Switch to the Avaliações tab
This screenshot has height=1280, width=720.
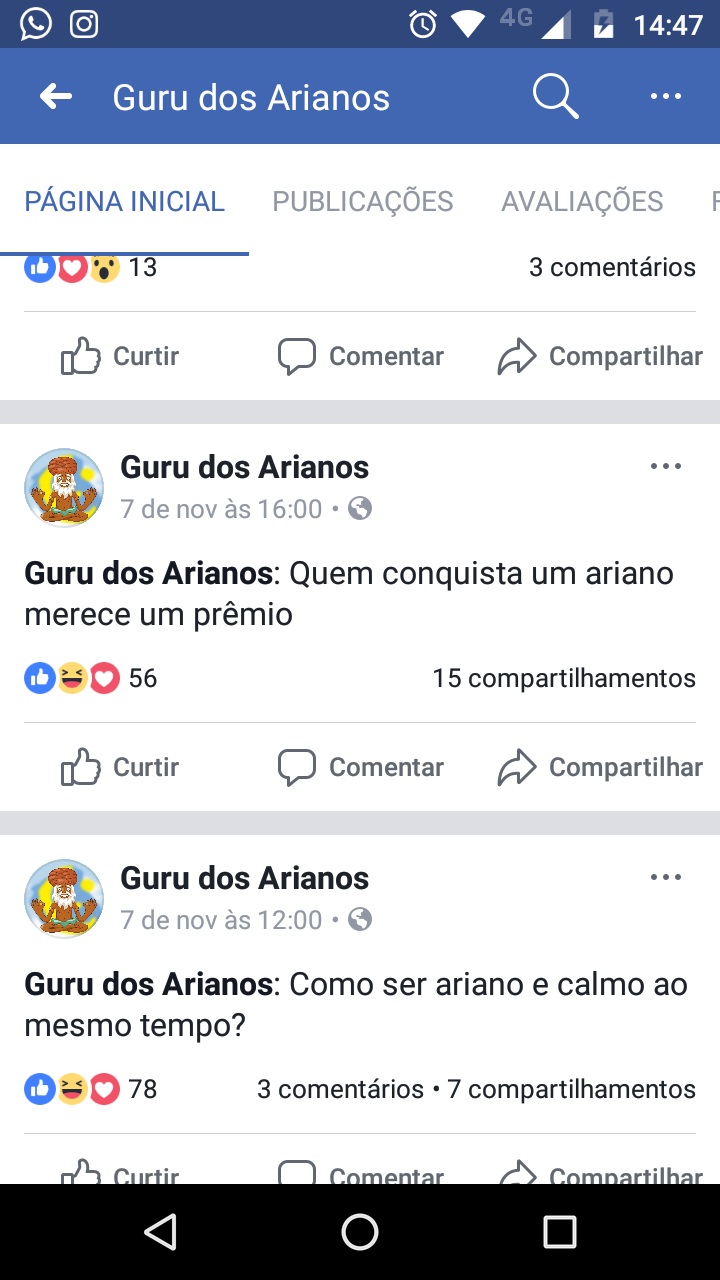(x=582, y=201)
